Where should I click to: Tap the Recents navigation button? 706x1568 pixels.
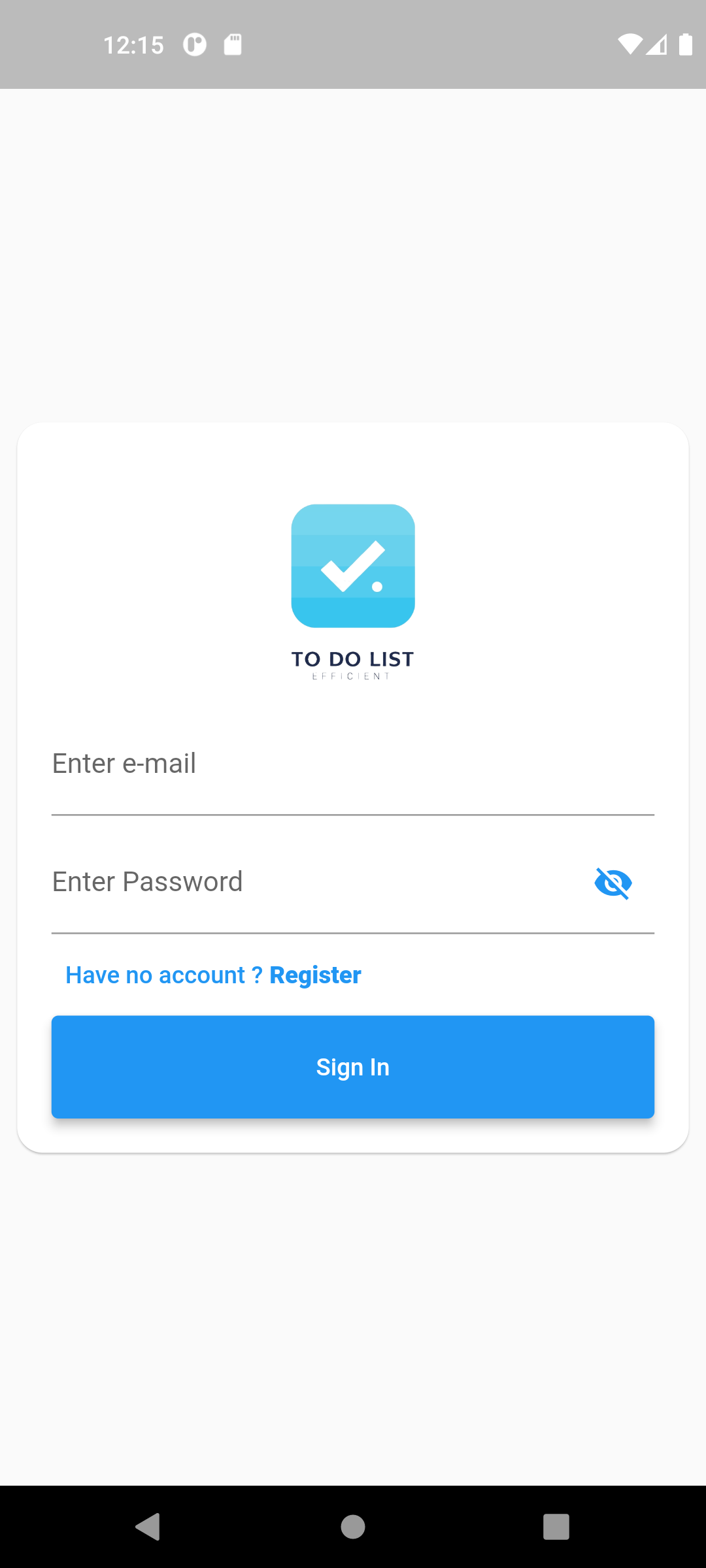point(556,1527)
